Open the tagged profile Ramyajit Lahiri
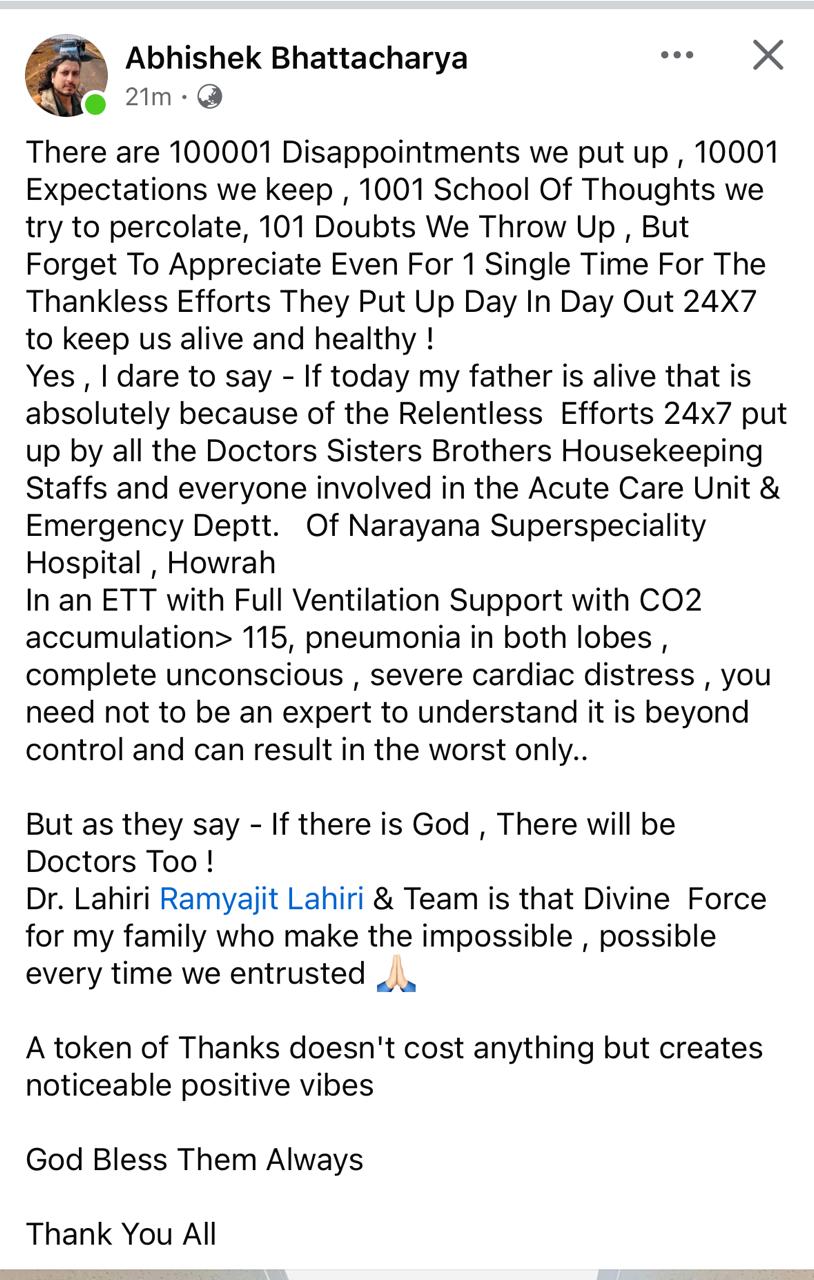The height and width of the screenshot is (1280, 814). point(261,898)
